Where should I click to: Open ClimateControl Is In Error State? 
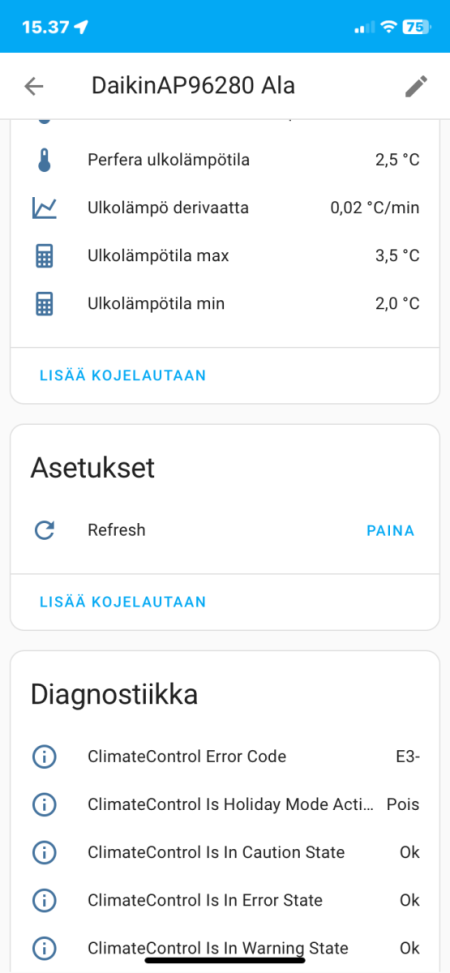(x=225, y=900)
